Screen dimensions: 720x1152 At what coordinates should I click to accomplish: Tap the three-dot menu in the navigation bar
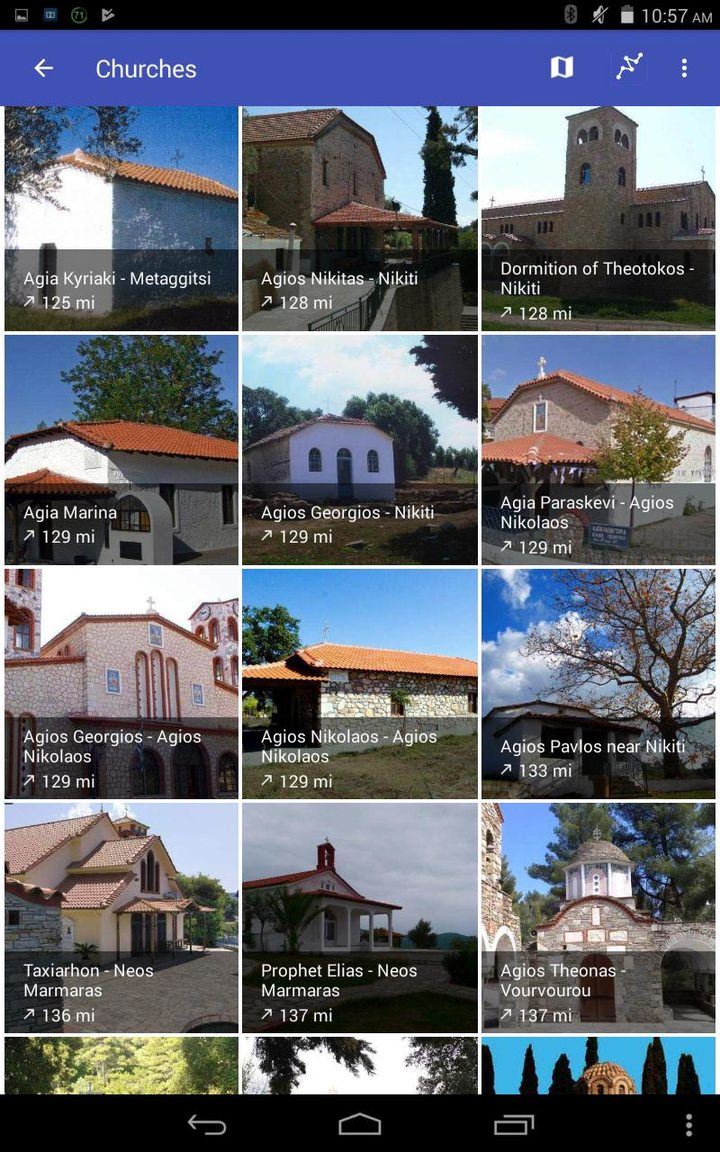(689, 1124)
